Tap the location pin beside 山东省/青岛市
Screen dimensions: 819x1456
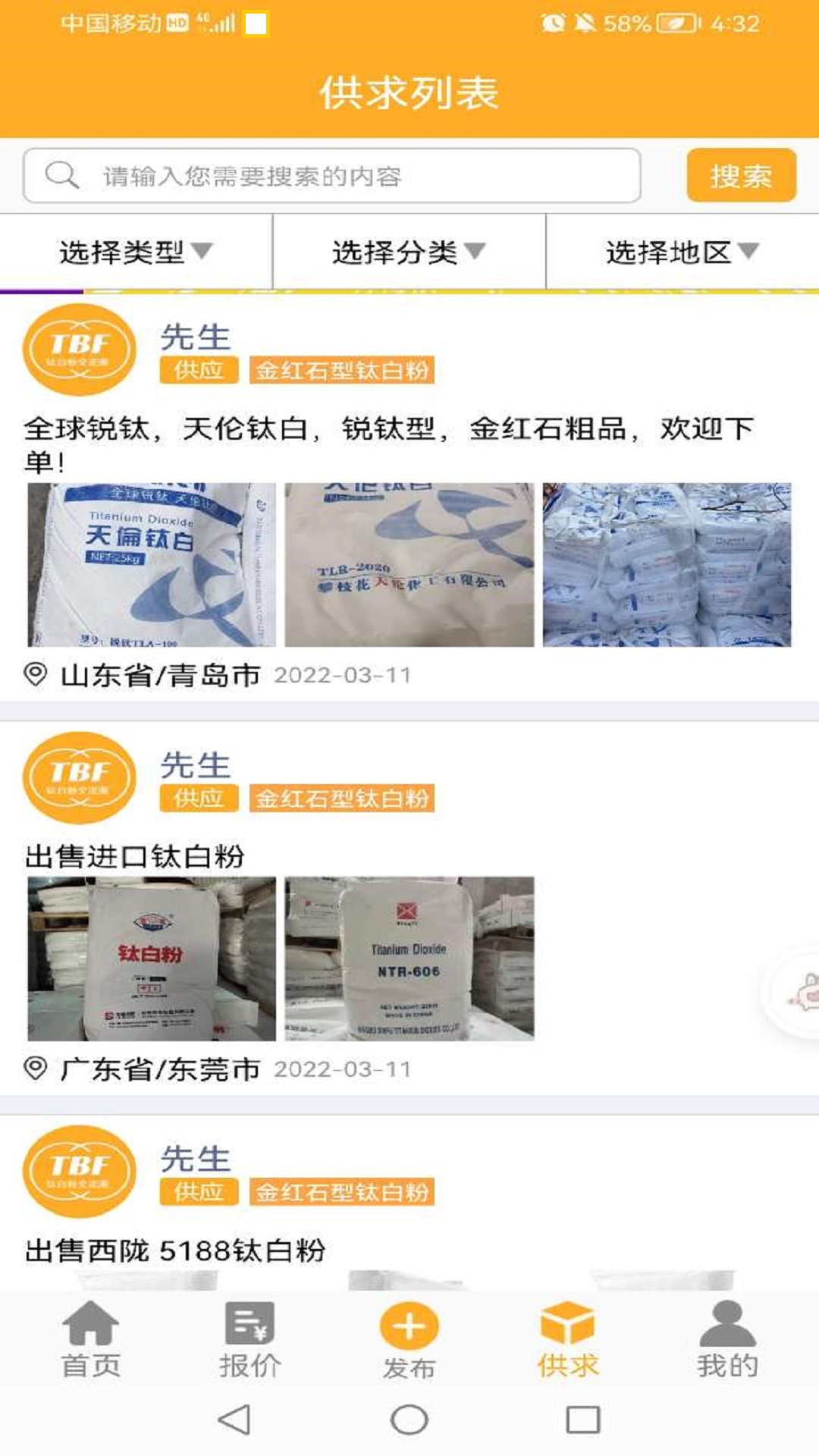[34, 673]
